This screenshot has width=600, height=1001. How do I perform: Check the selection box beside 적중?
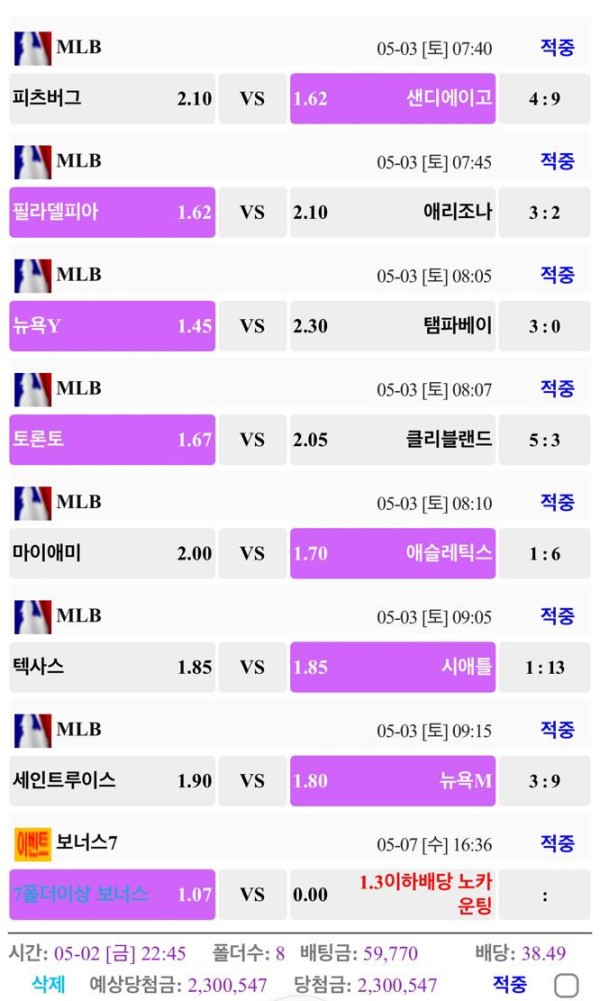pos(566,984)
